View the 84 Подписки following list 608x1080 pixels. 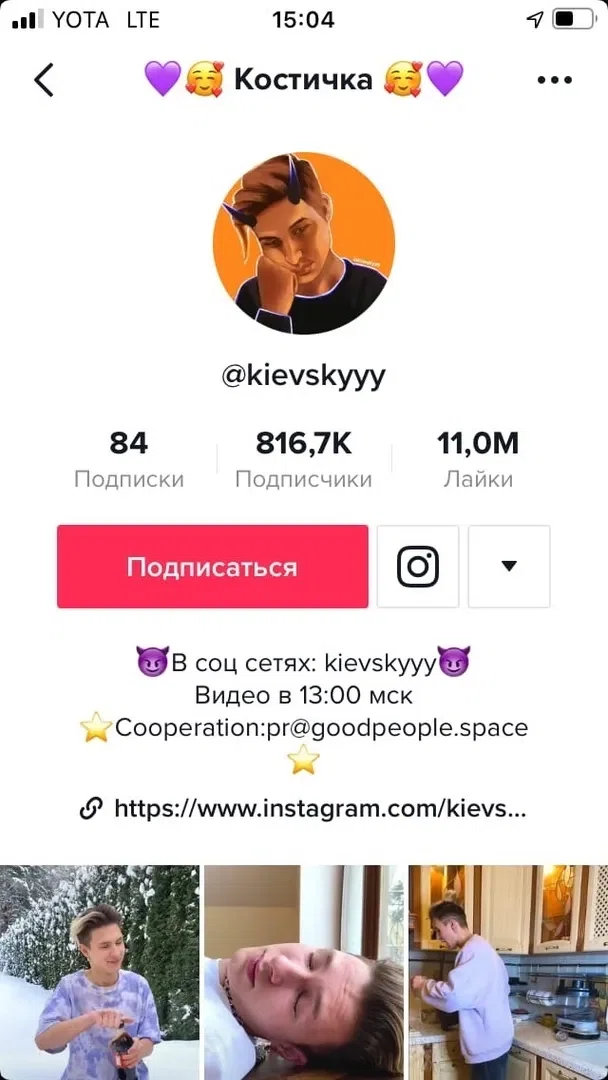pyautogui.click(x=129, y=460)
